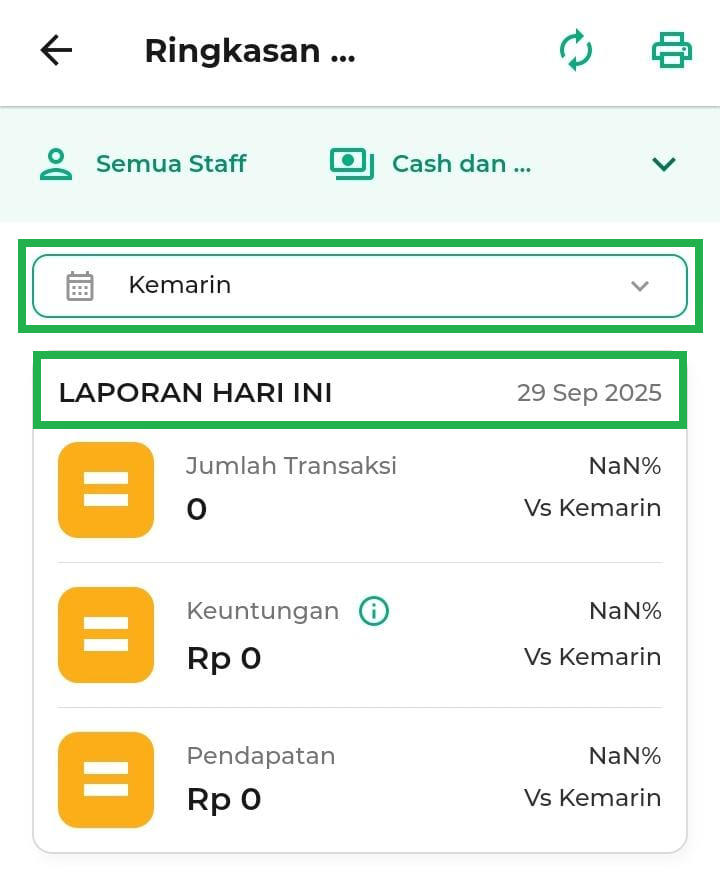Refresh the summary report
This screenshot has width=720, height=874.
point(575,50)
